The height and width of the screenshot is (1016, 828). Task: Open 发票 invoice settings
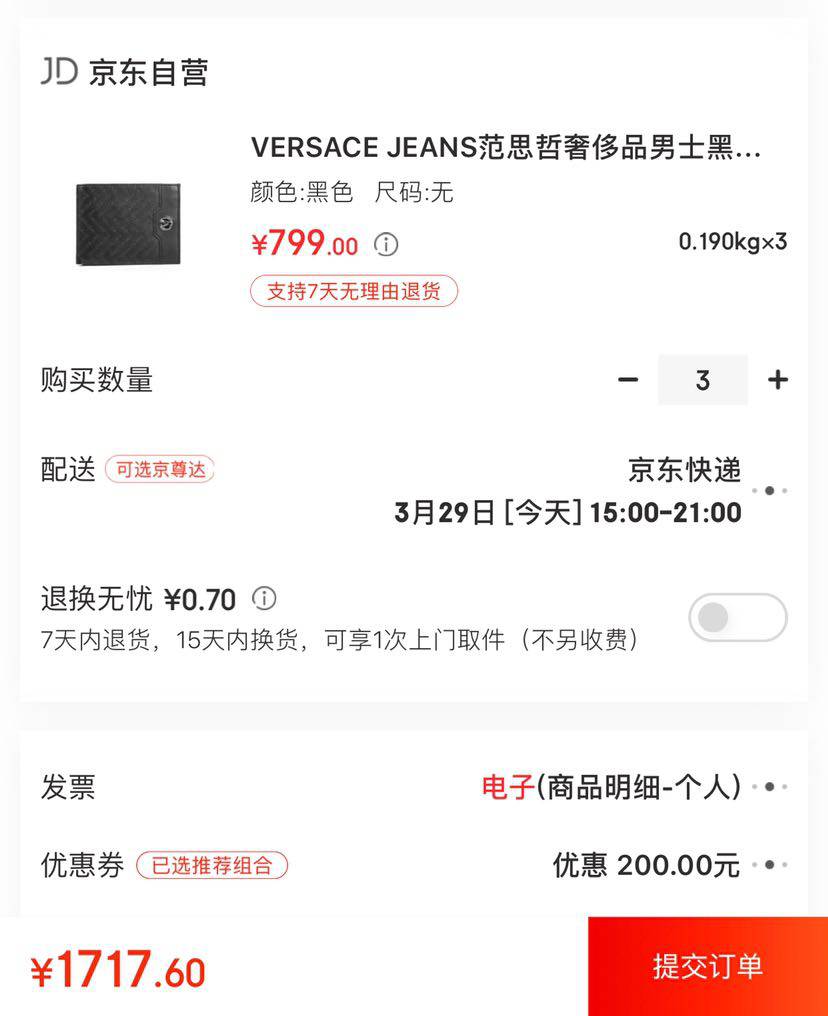click(769, 787)
